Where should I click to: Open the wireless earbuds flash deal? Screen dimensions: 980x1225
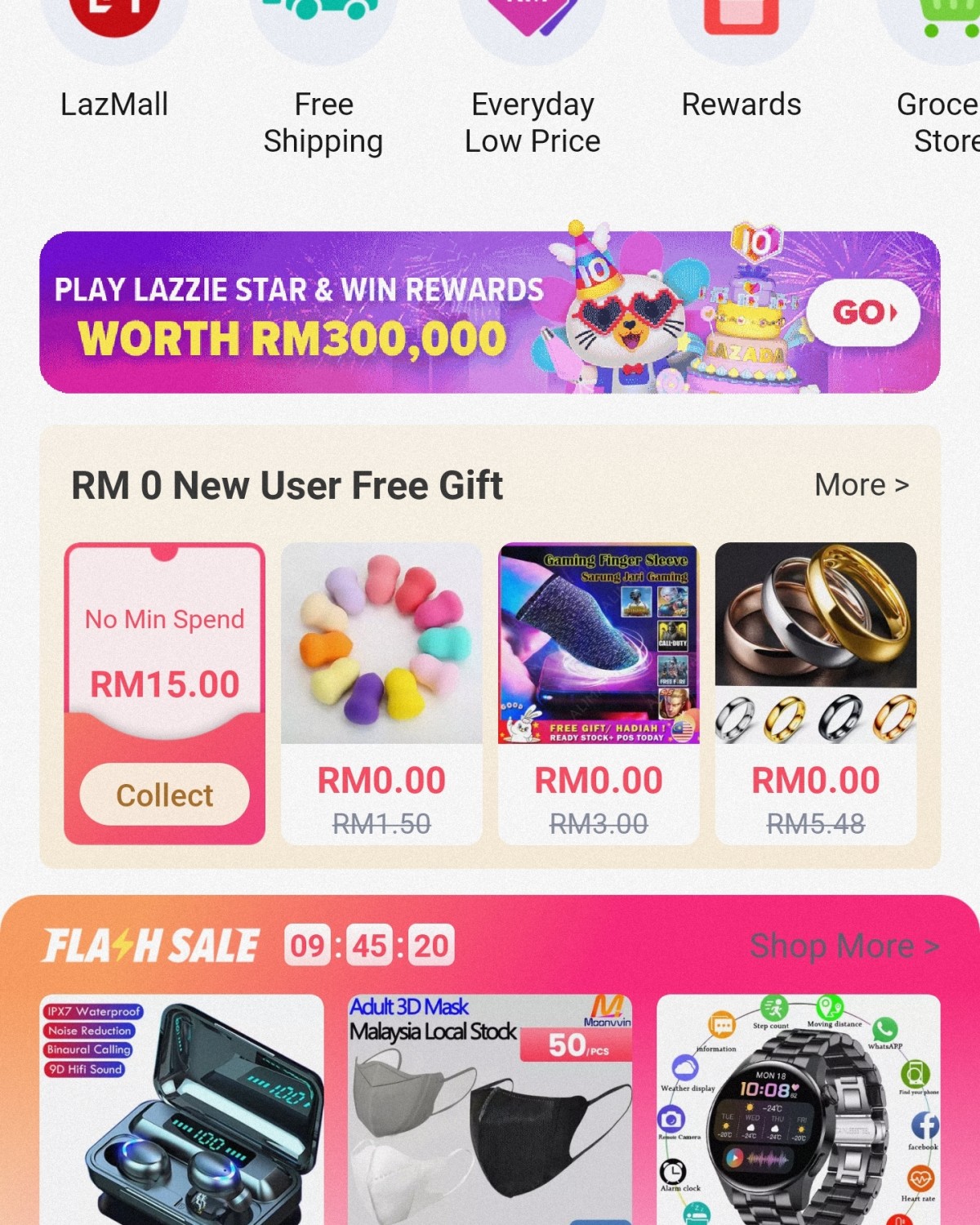181,1111
